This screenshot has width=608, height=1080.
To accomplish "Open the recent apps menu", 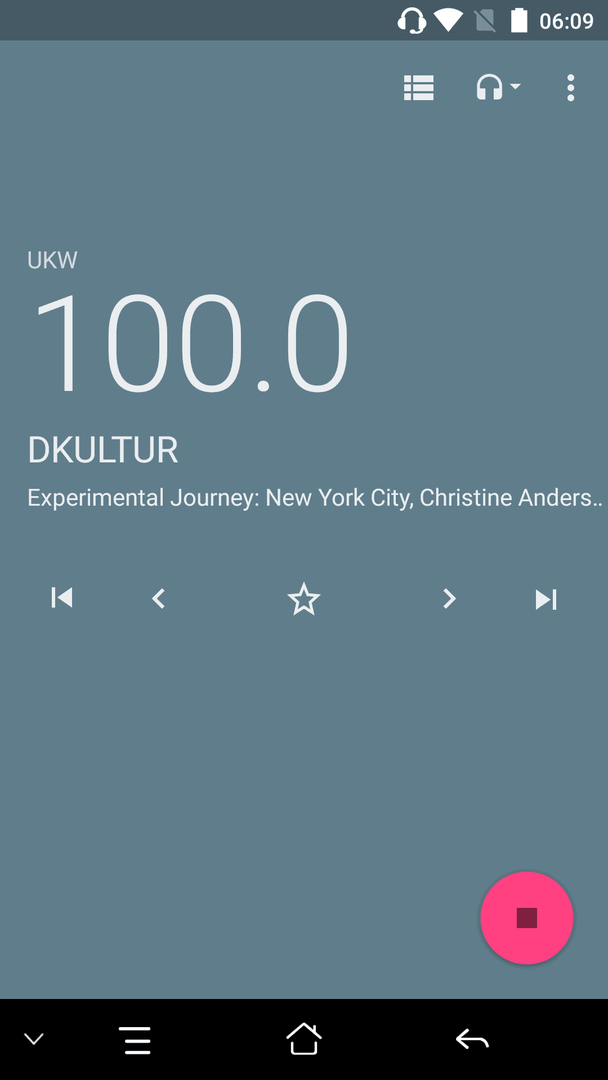I will tap(138, 1040).
